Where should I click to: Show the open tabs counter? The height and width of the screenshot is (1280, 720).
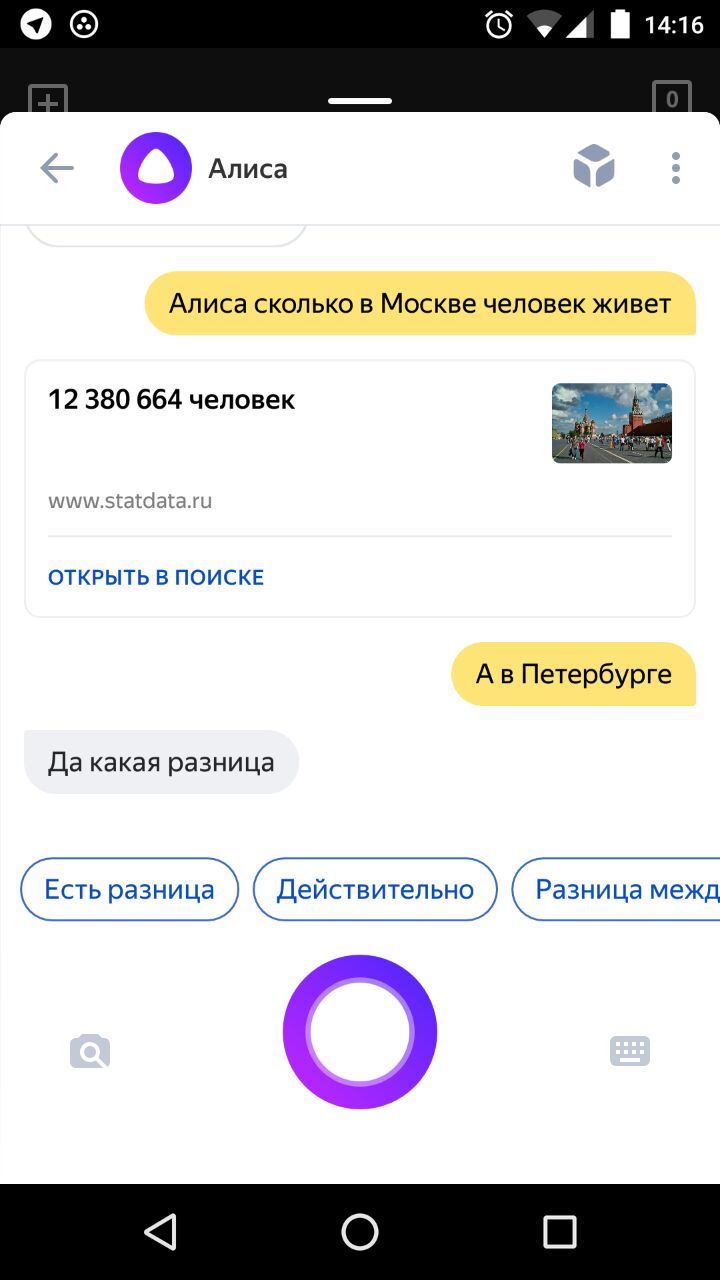click(x=672, y=99)
